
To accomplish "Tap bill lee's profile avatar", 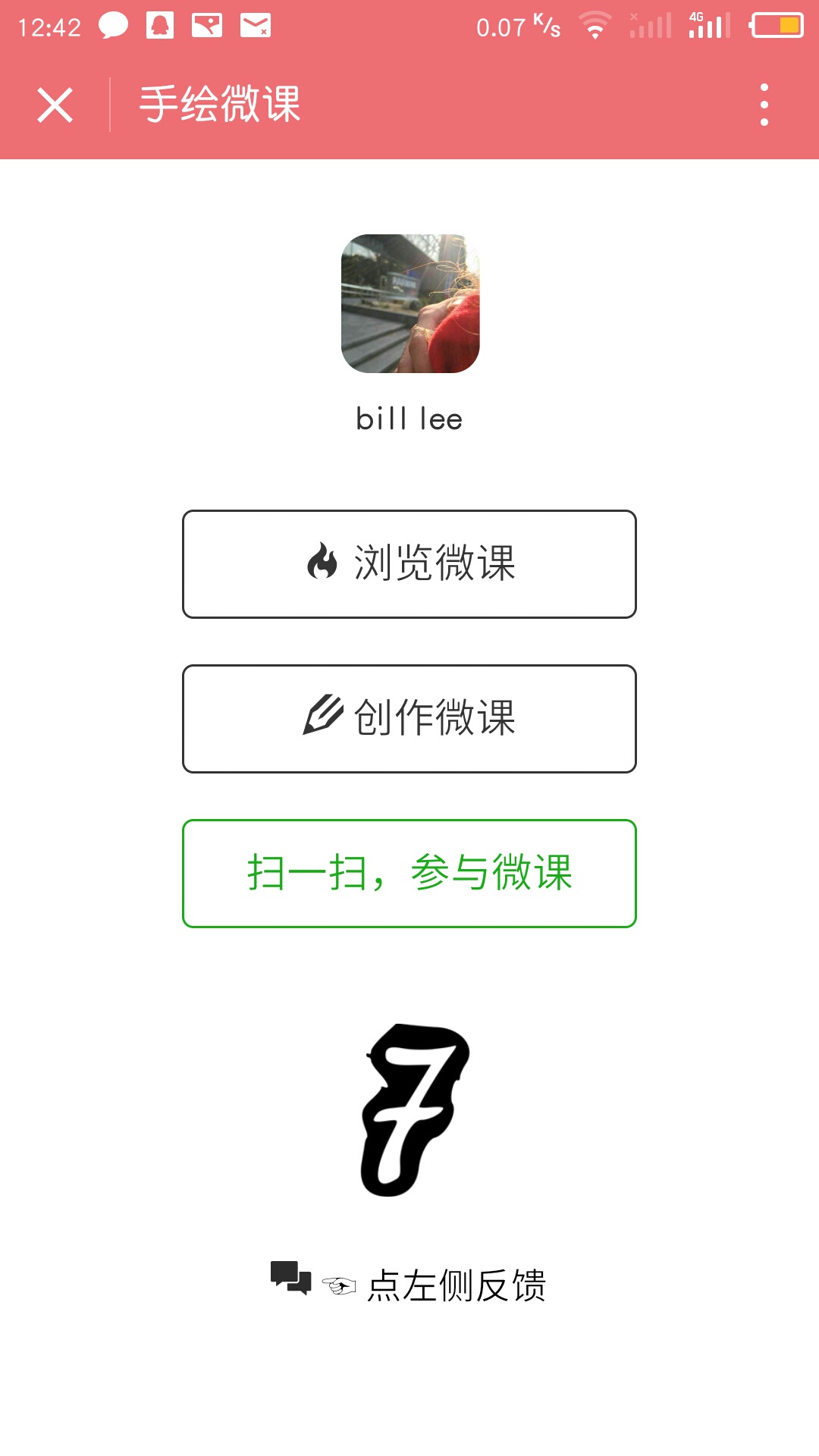I will [x=410, y=303].
